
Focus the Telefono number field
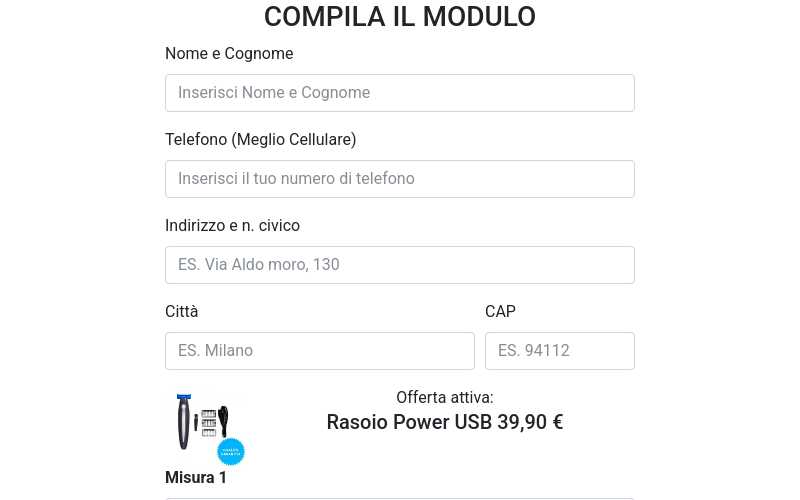400,179
